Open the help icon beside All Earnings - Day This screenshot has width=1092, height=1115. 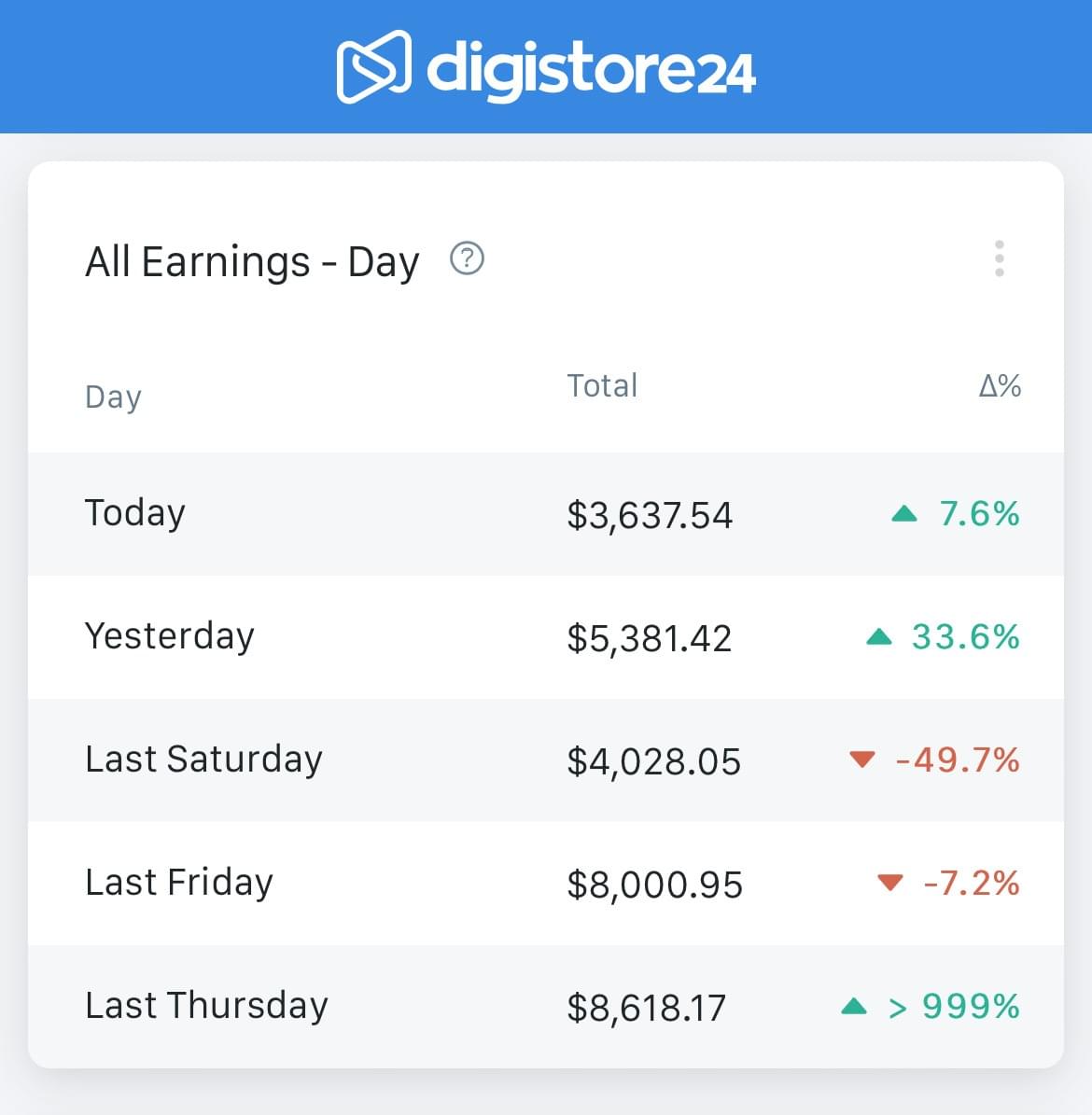(467, 258)
